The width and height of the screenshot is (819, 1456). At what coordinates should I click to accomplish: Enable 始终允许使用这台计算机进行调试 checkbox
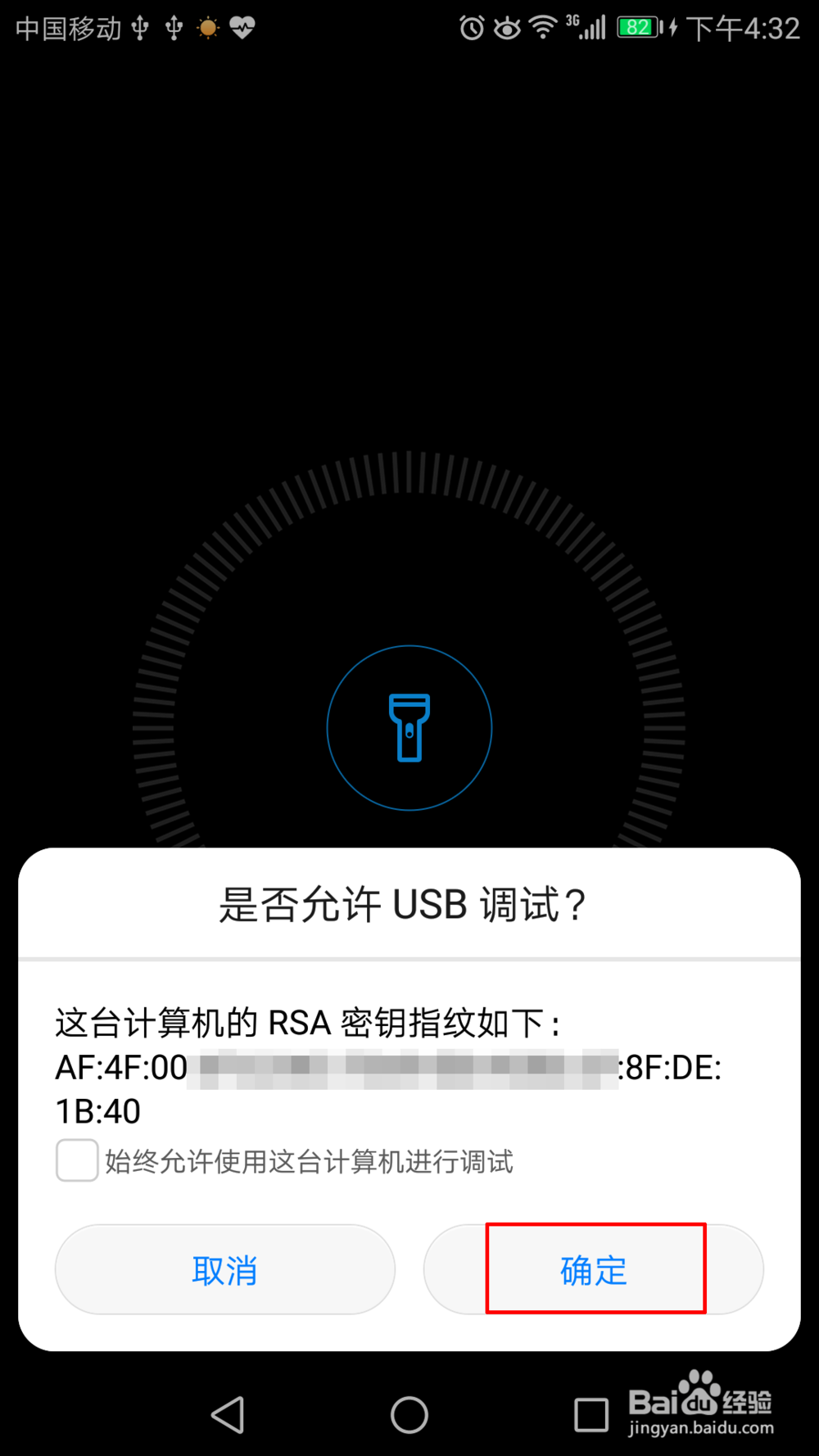point(77,1160)
